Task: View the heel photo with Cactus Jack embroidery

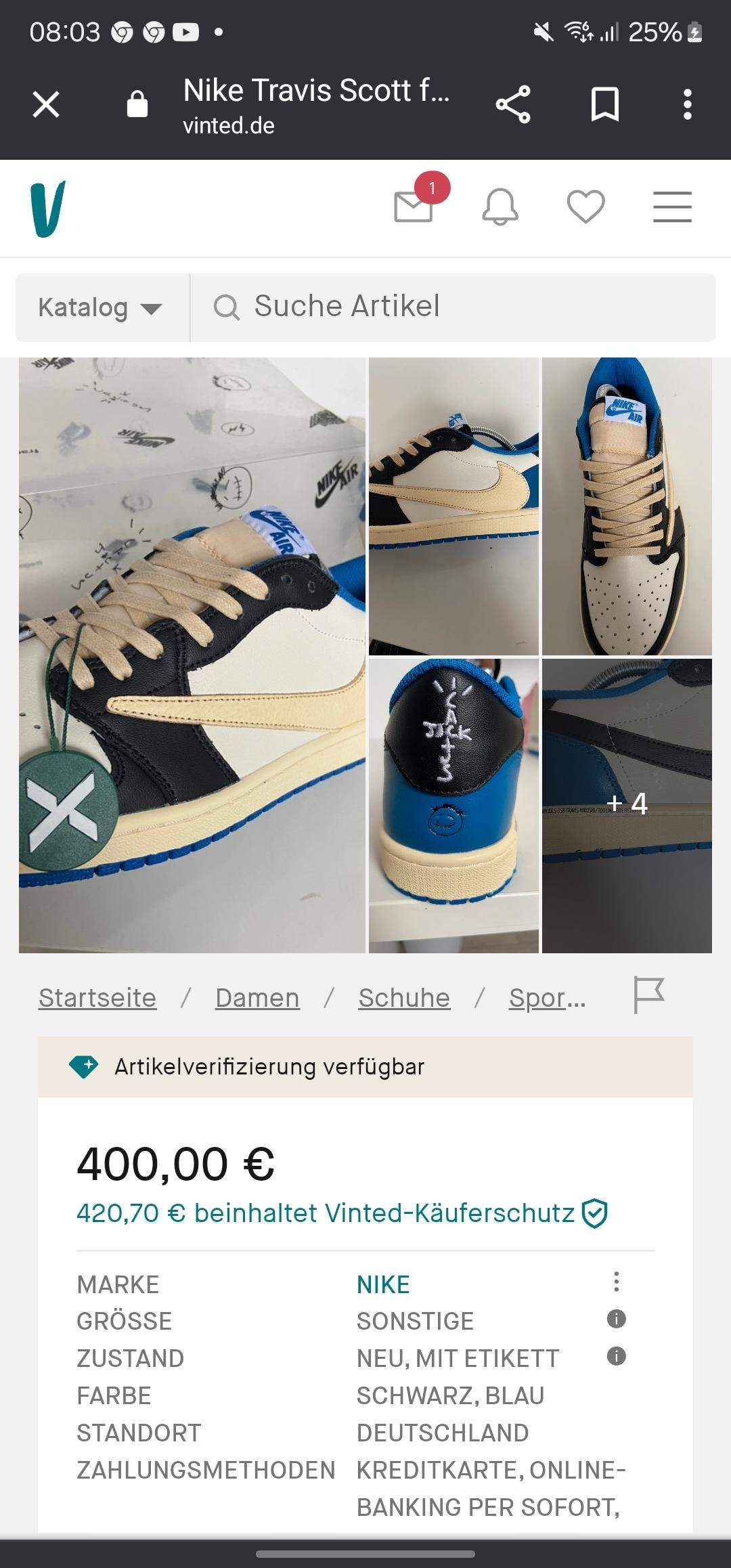Action: (453, 806)
